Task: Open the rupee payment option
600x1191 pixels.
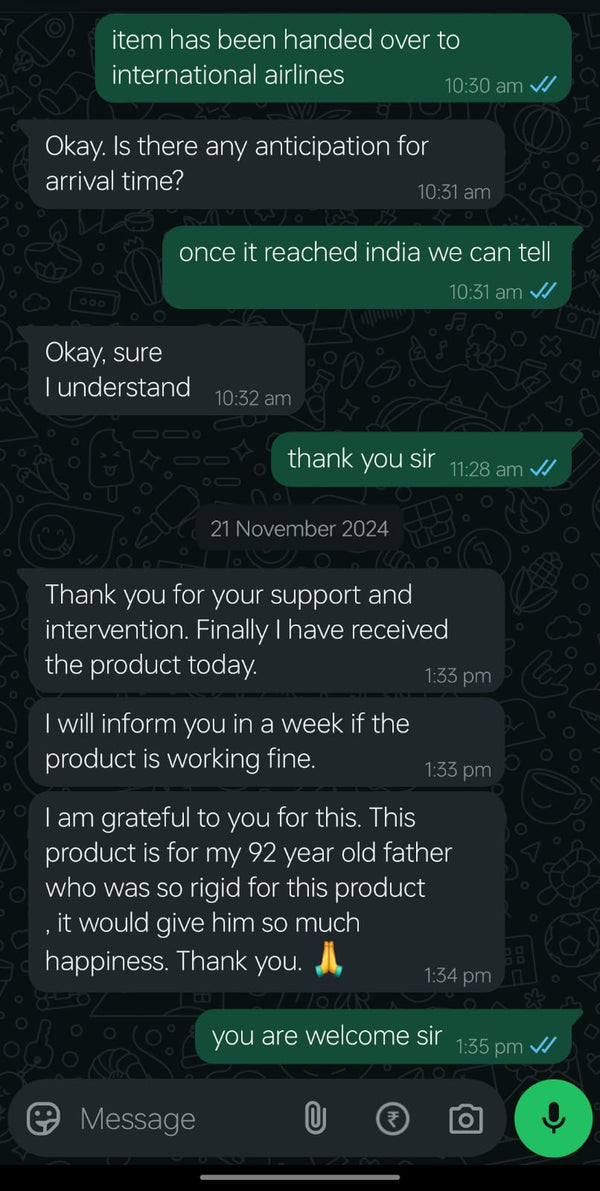Action: coord(392,1118)
